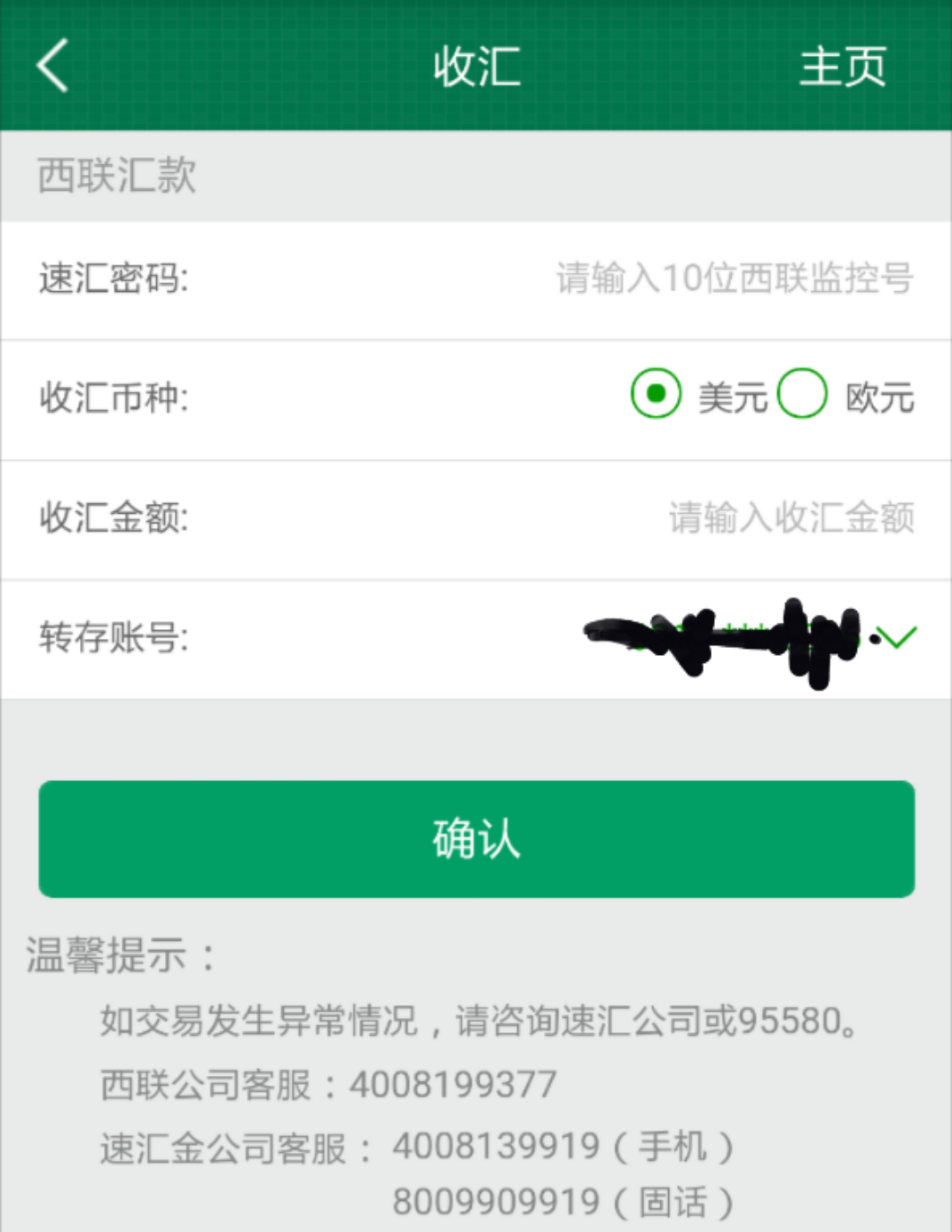Go back using the top-left arrow
The image size is (952, 1232).
(x=53, y=66)
